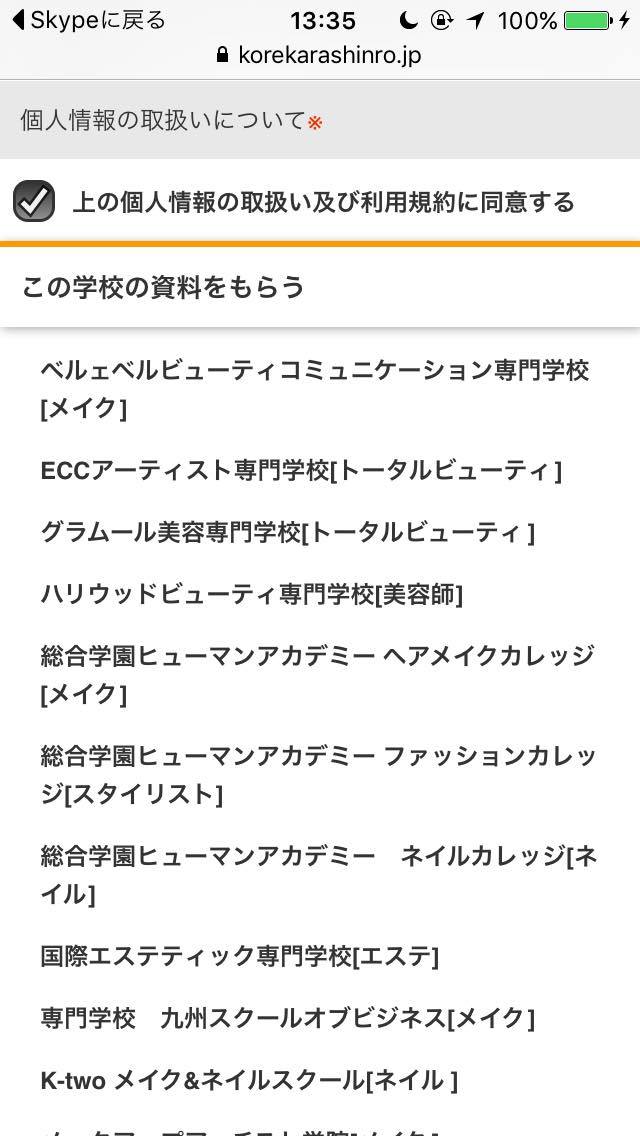This screenshot has width=640, height=1136.
Task: Toggle the 個人情報の取扱い及び利用規約に同意する checkbox
Action: (33, 201)
